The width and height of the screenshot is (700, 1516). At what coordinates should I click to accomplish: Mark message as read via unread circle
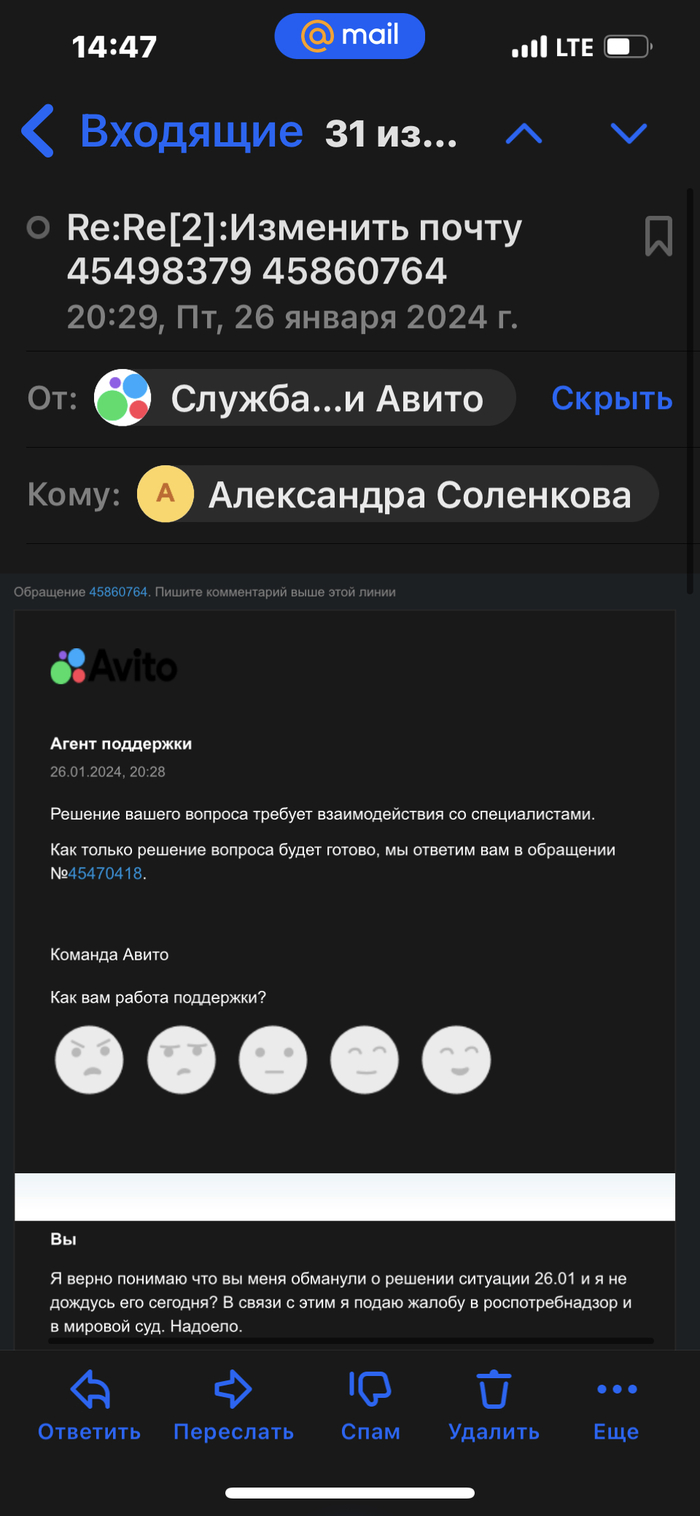coord(39,229)
